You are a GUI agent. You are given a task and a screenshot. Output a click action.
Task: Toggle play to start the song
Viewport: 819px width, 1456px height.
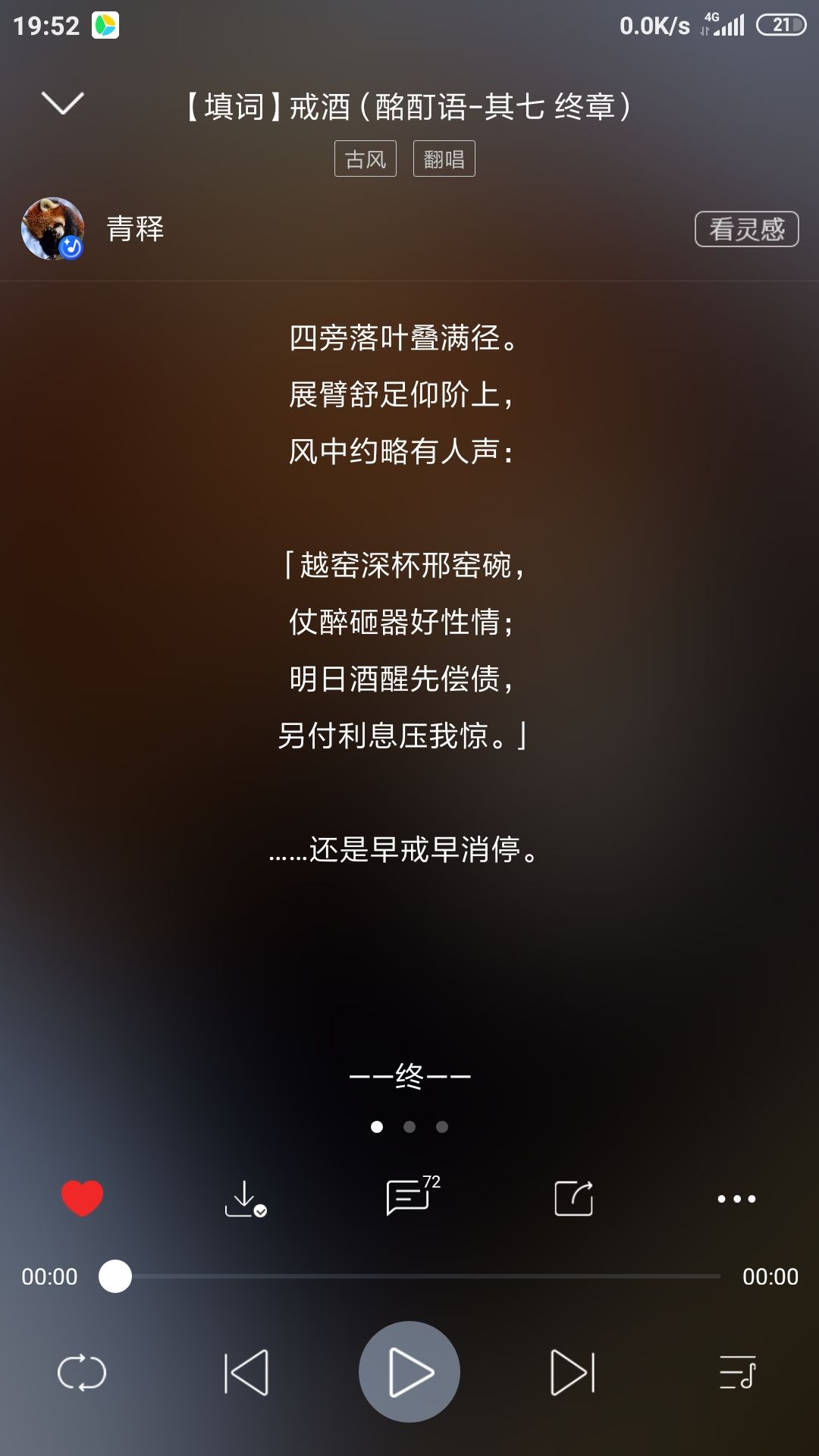coord(409,1371)
